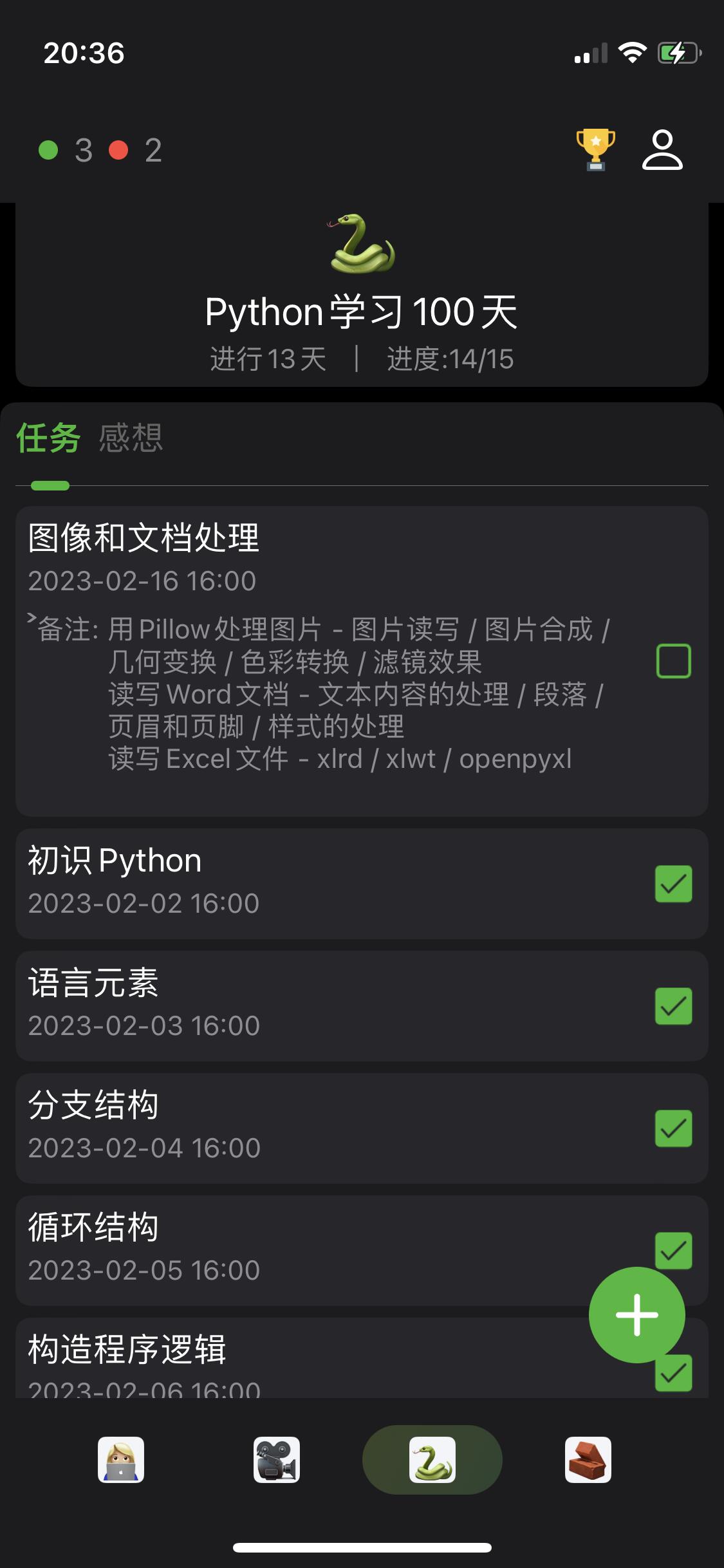The width and height of the screenshot is (724, 1568).
Task: Collapse the 备注 note on 图像和文档处理
Action: coord(32,619)
